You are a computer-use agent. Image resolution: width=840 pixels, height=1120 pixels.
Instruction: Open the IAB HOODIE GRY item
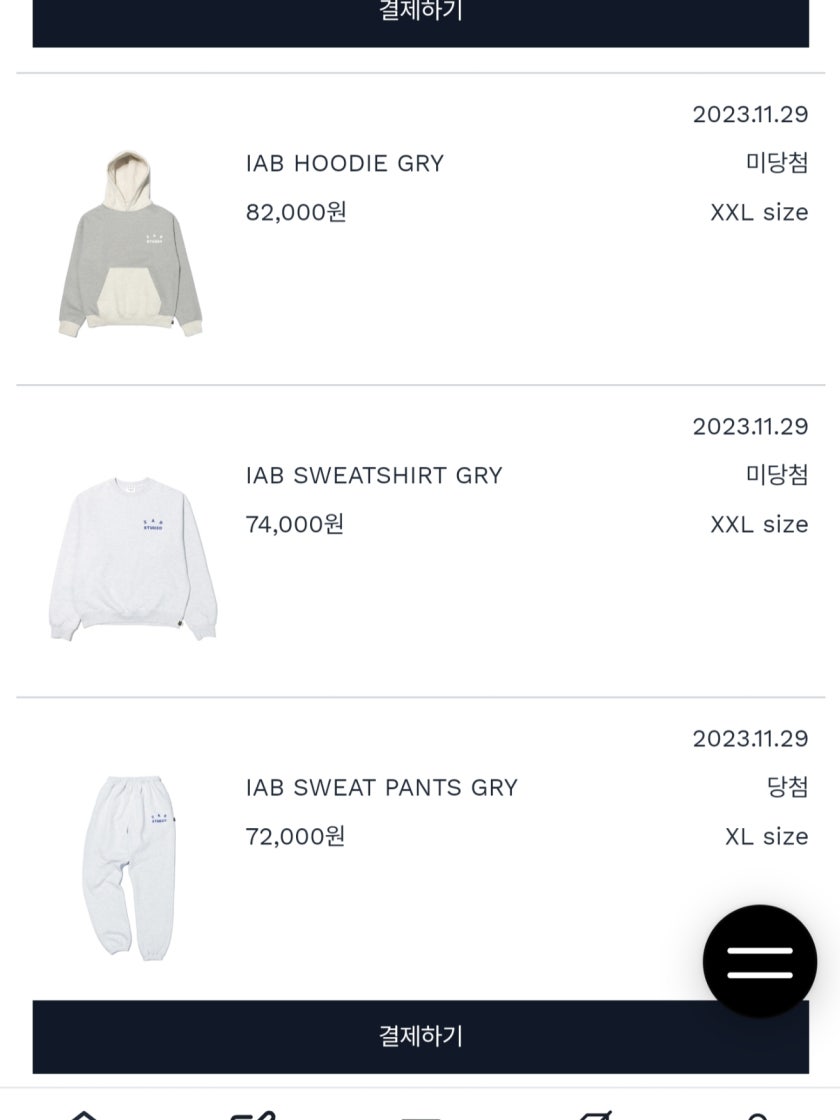coord(344,164)
